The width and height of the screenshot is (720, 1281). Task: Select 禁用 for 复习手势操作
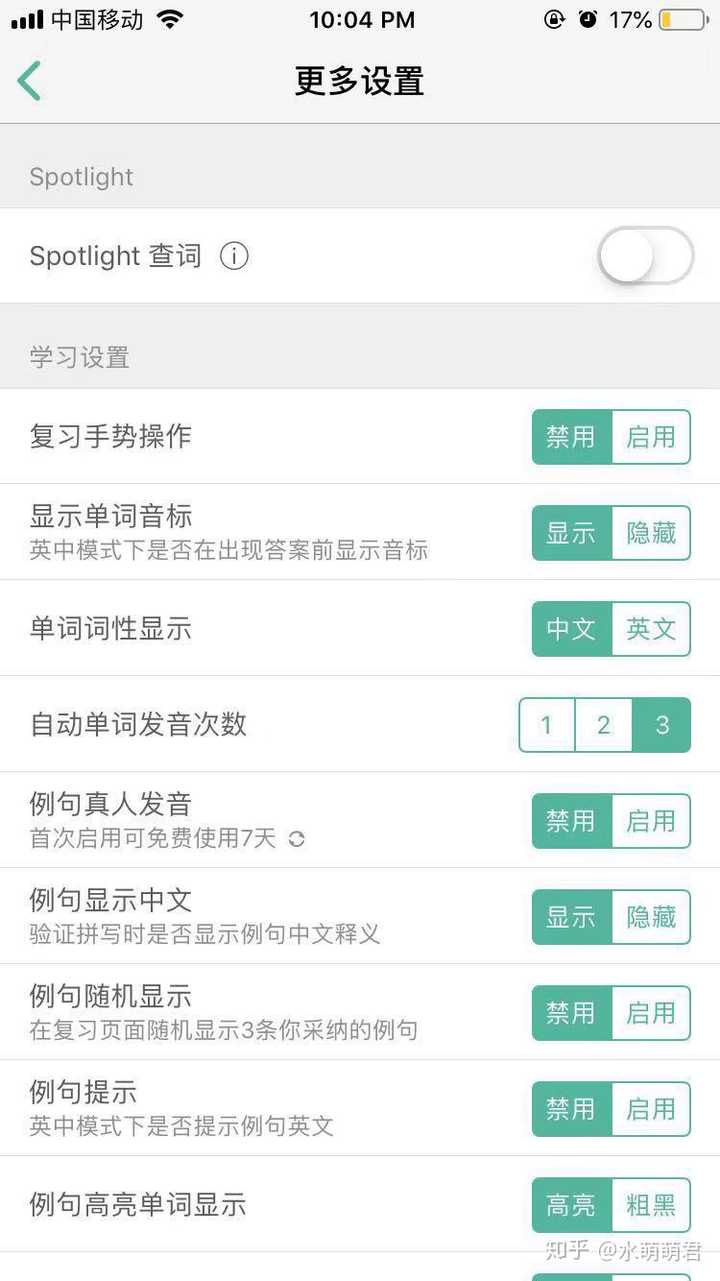pyautogui.click(x=571, y=437)
